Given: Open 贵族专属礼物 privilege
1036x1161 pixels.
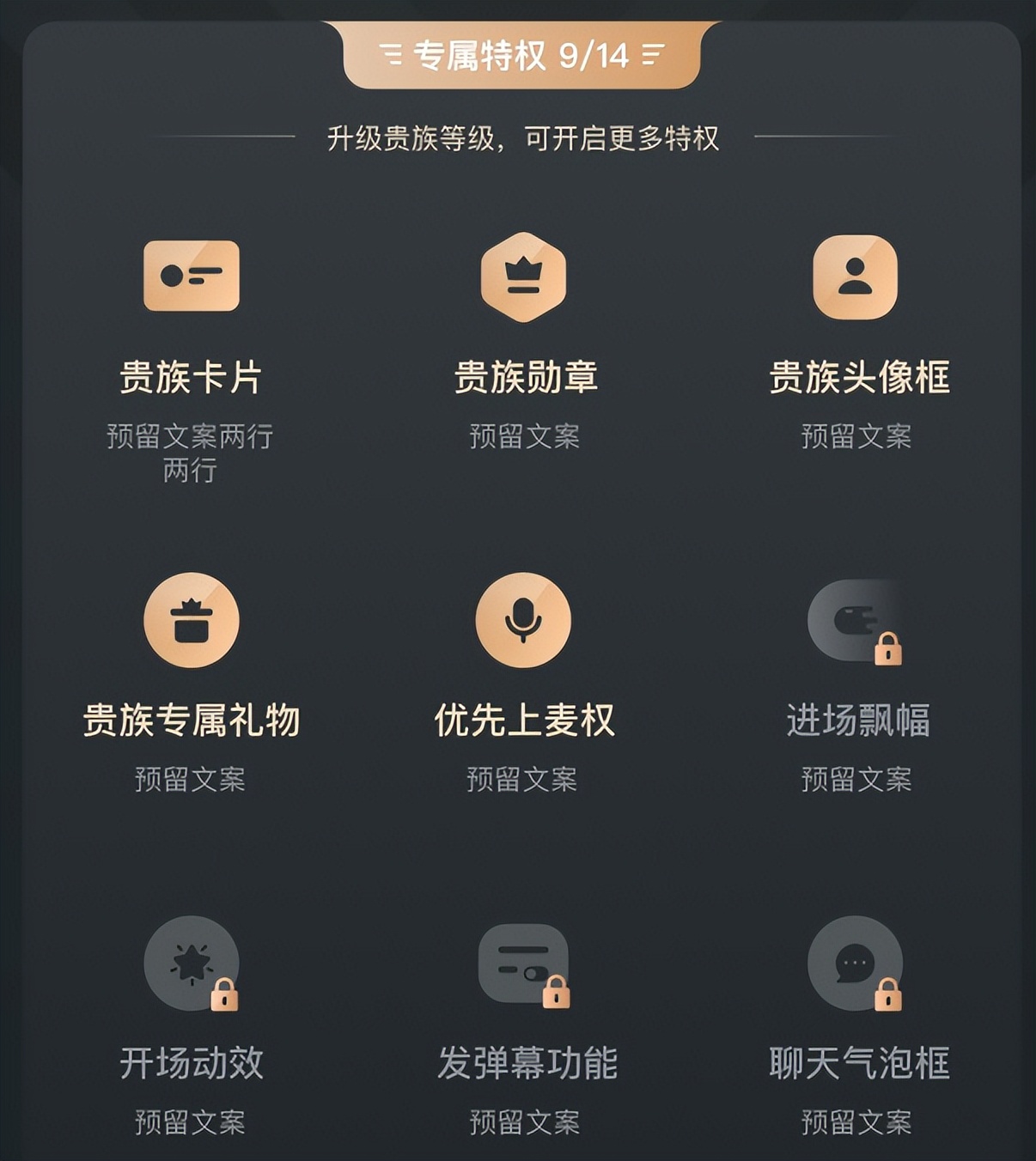Looking at the screenshot, I should coord(191,620).
